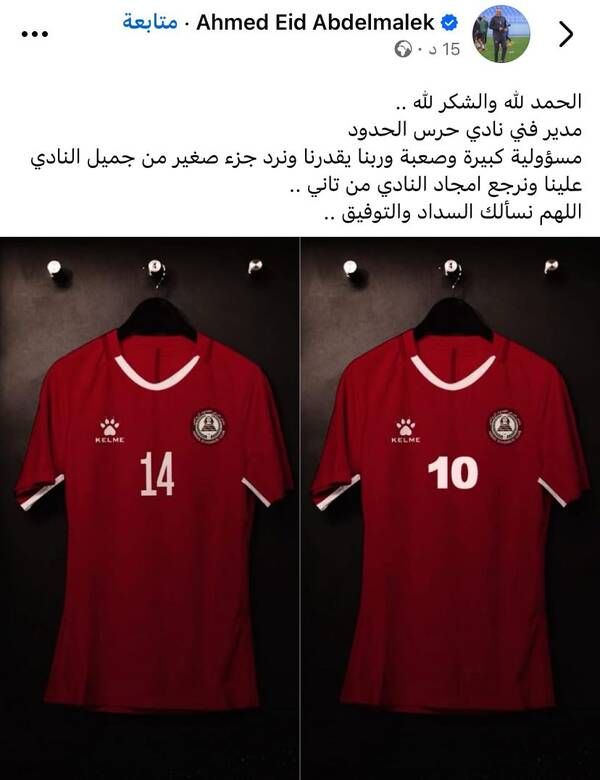Image resolution: width=600 pixels, height=780 pixels.
Task: Tap the متابعة follow link
Action: click(x=152, y=23)
